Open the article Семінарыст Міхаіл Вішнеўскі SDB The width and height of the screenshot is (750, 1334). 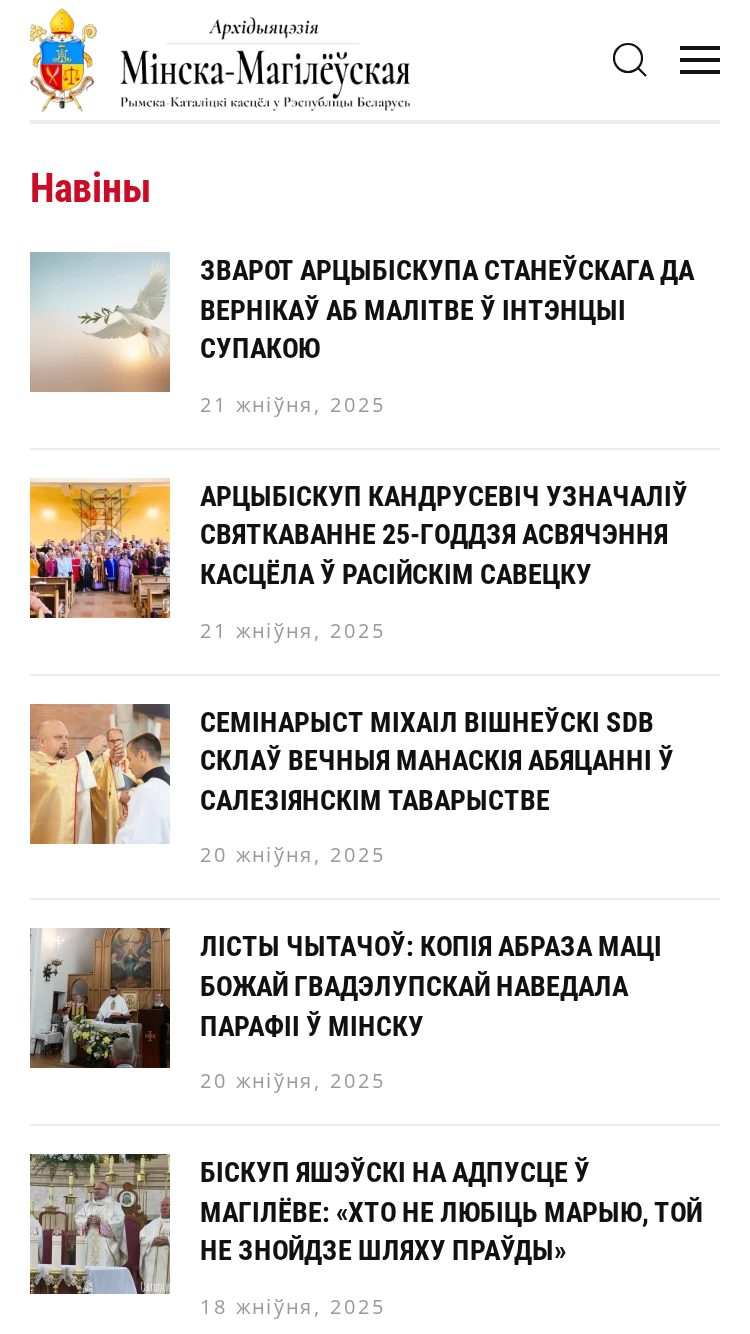tap(437, 761)
